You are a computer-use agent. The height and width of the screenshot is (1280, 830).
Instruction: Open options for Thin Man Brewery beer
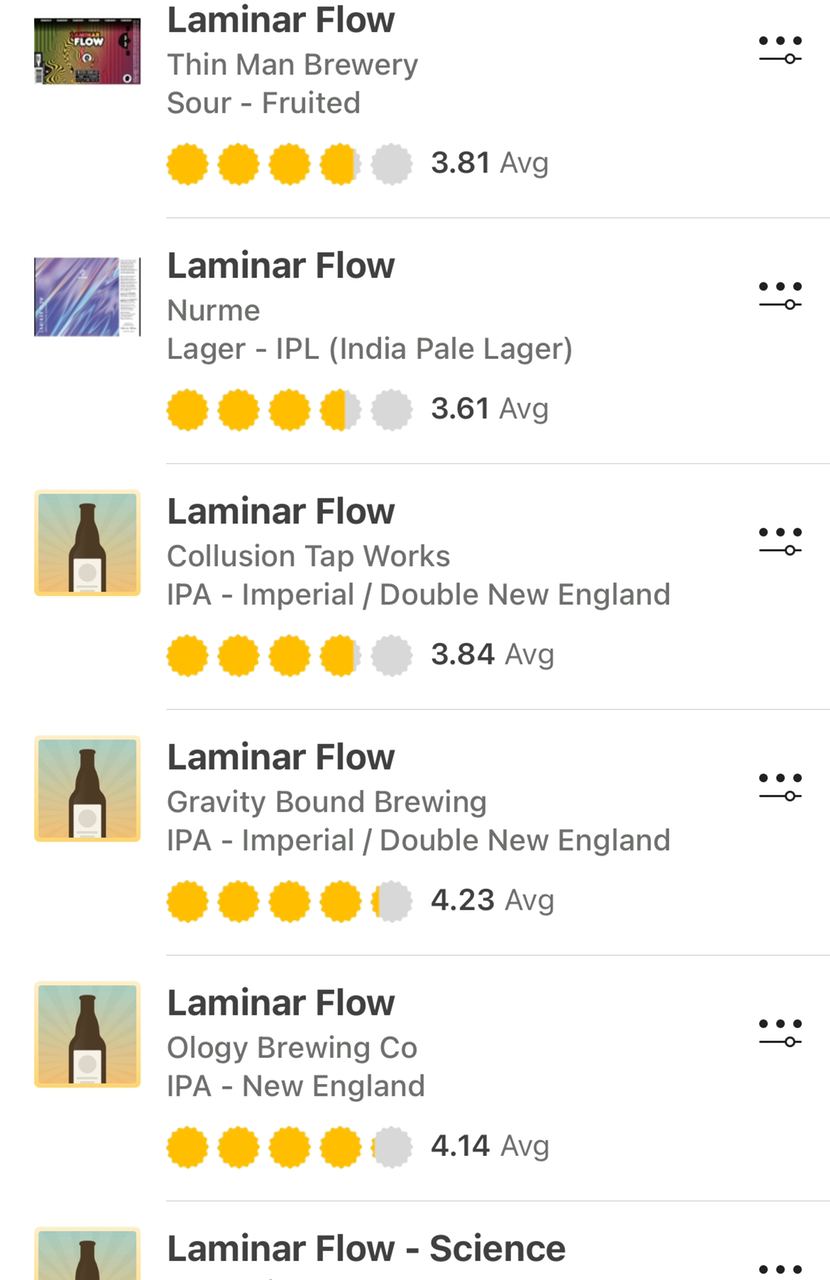coord(780,50)
